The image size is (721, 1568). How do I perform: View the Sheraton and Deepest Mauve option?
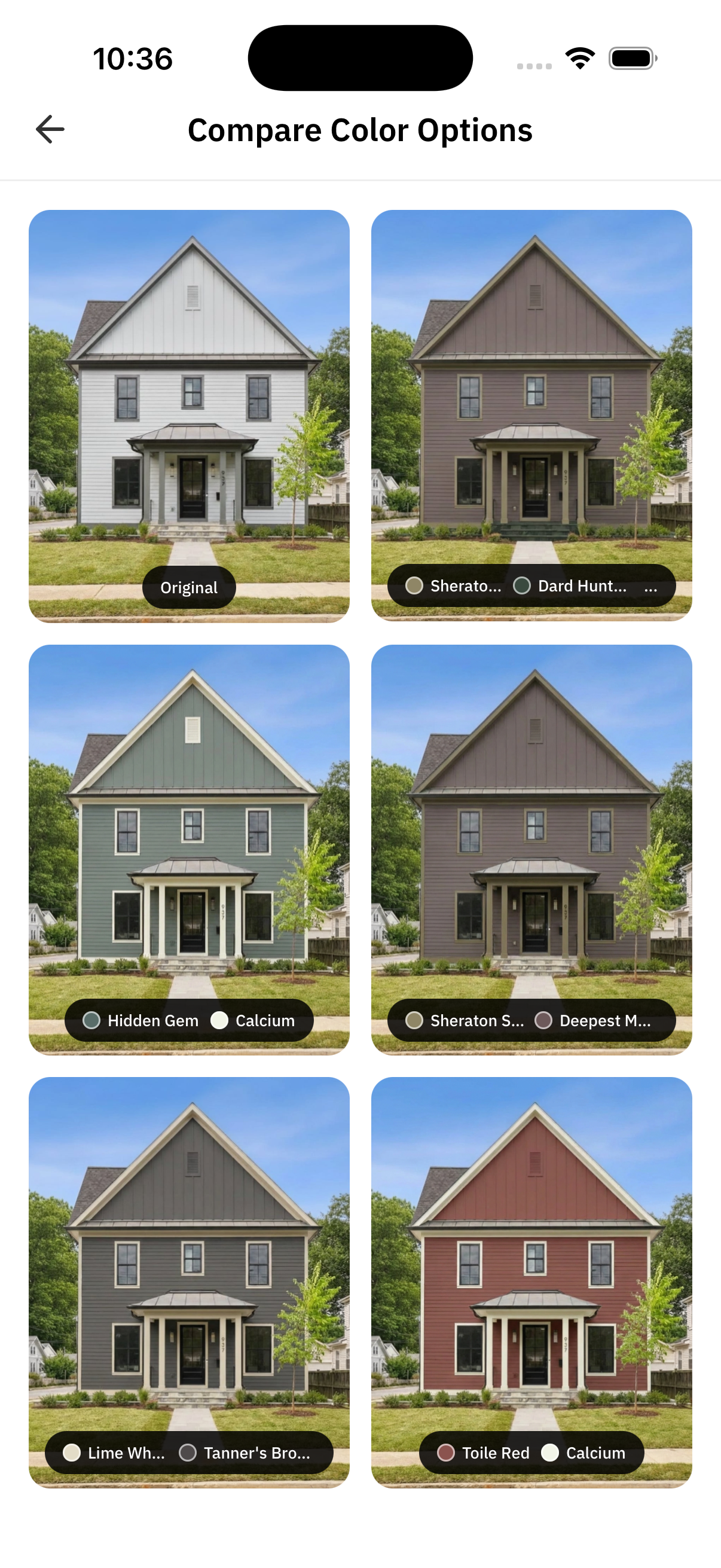click(x=531, y=849)
